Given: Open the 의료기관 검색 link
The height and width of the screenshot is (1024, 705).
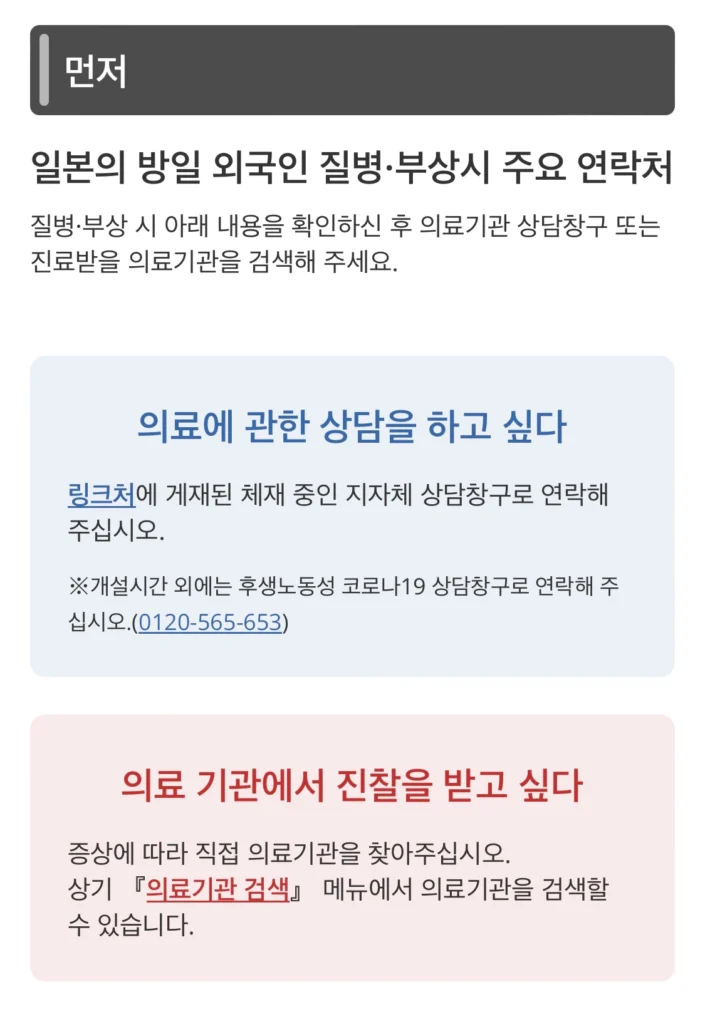Looking at the screenshot, I should pos(217,889).
